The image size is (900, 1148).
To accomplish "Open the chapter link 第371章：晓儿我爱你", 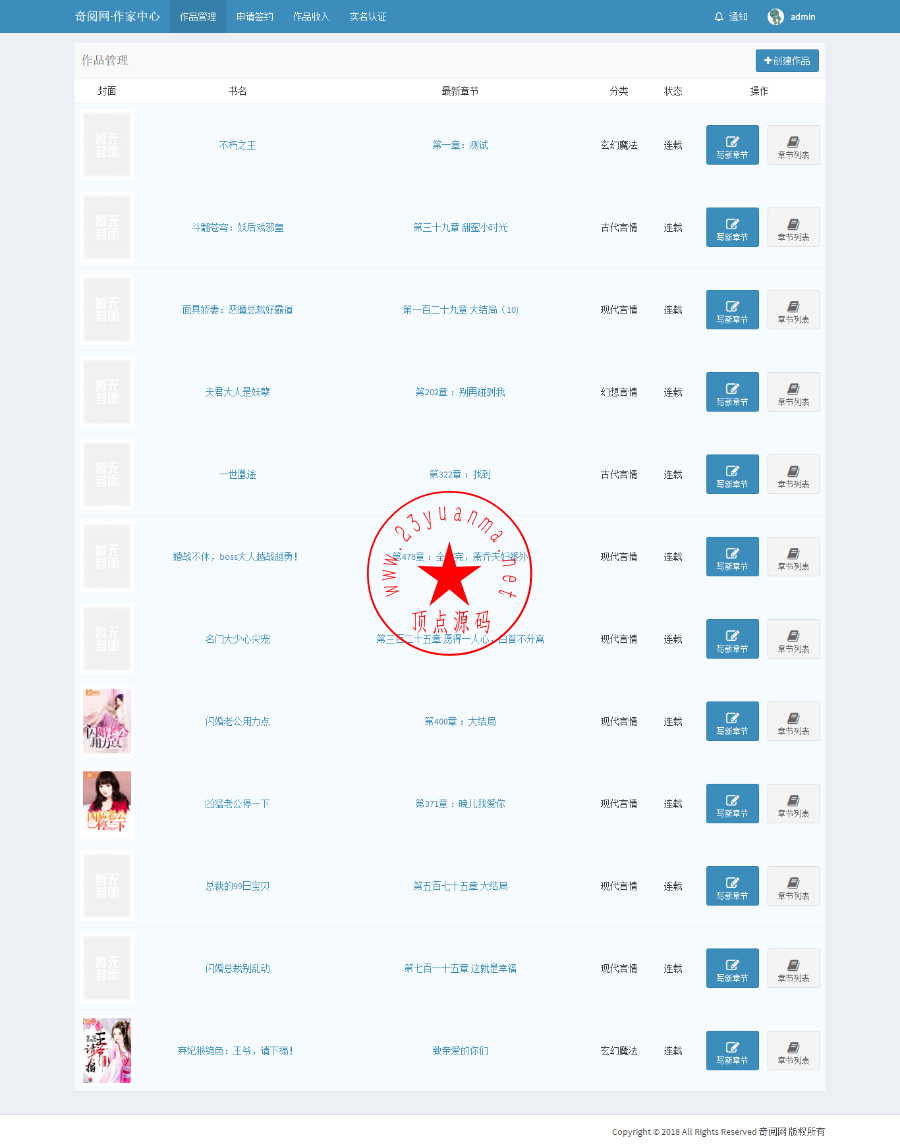I will click(460, 804).
